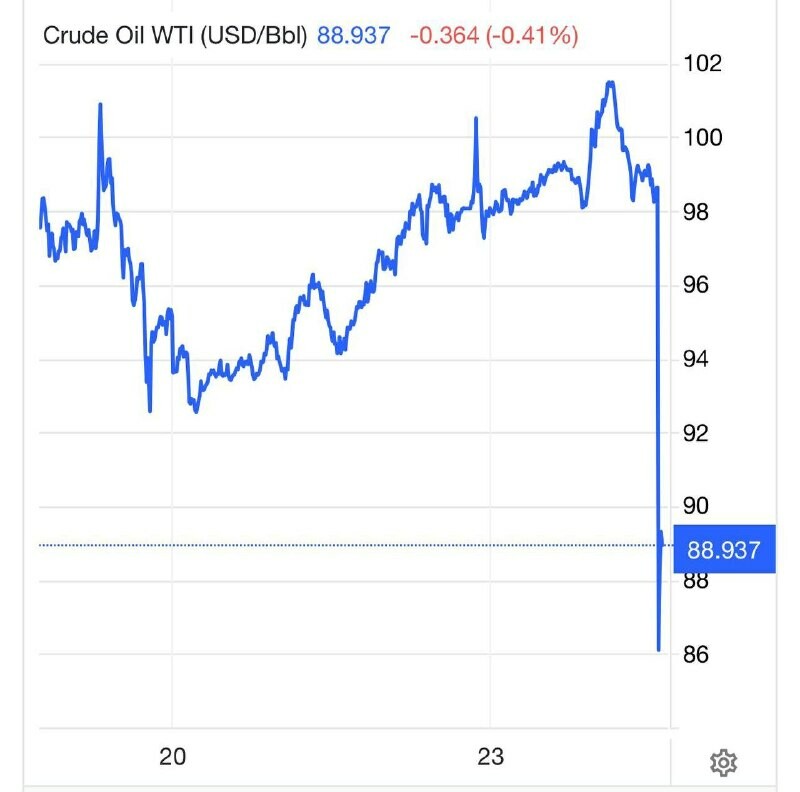Open the chart settings gear
This screenshot has height=792, width=800.
click(x=723, y=763)
